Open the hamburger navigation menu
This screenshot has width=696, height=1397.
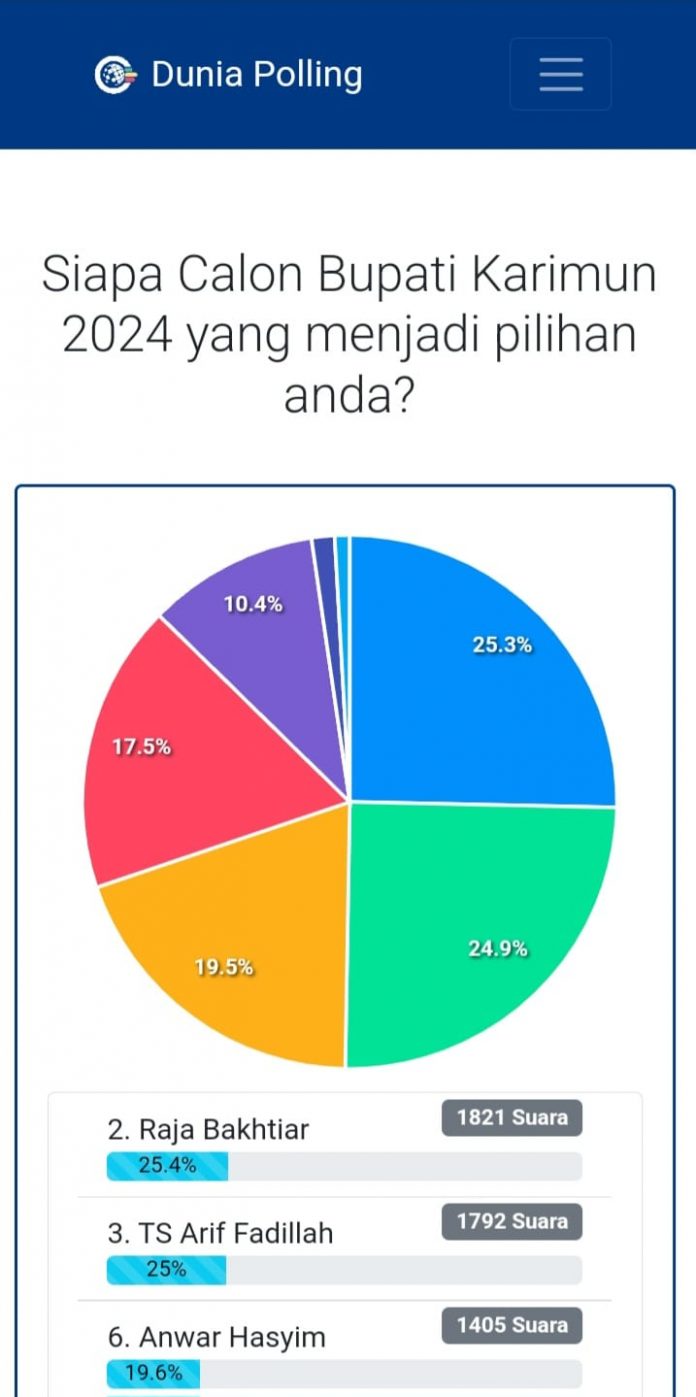(x=560, y=74)
